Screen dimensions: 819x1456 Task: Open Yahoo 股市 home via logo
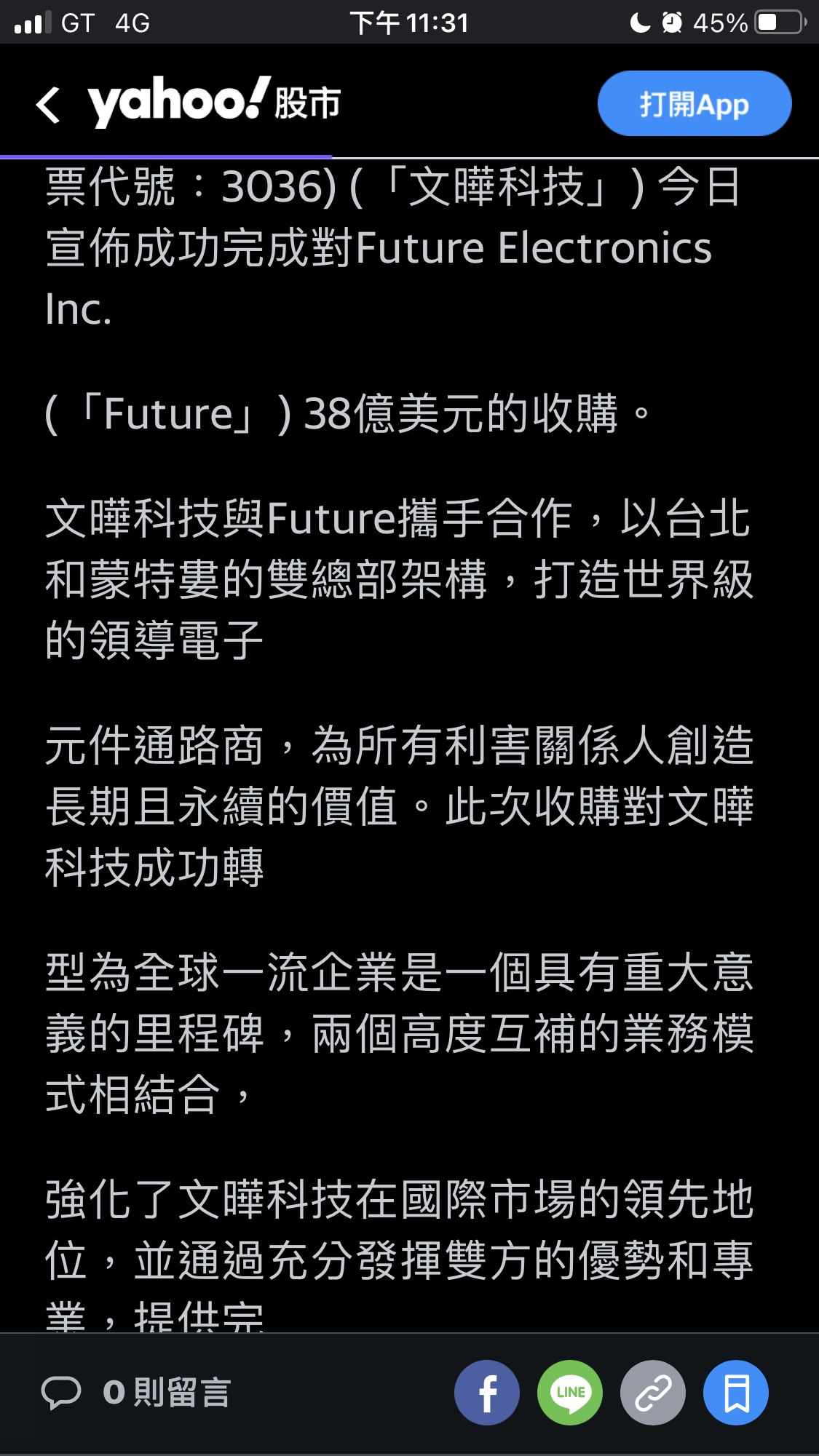tap(214, 103)
